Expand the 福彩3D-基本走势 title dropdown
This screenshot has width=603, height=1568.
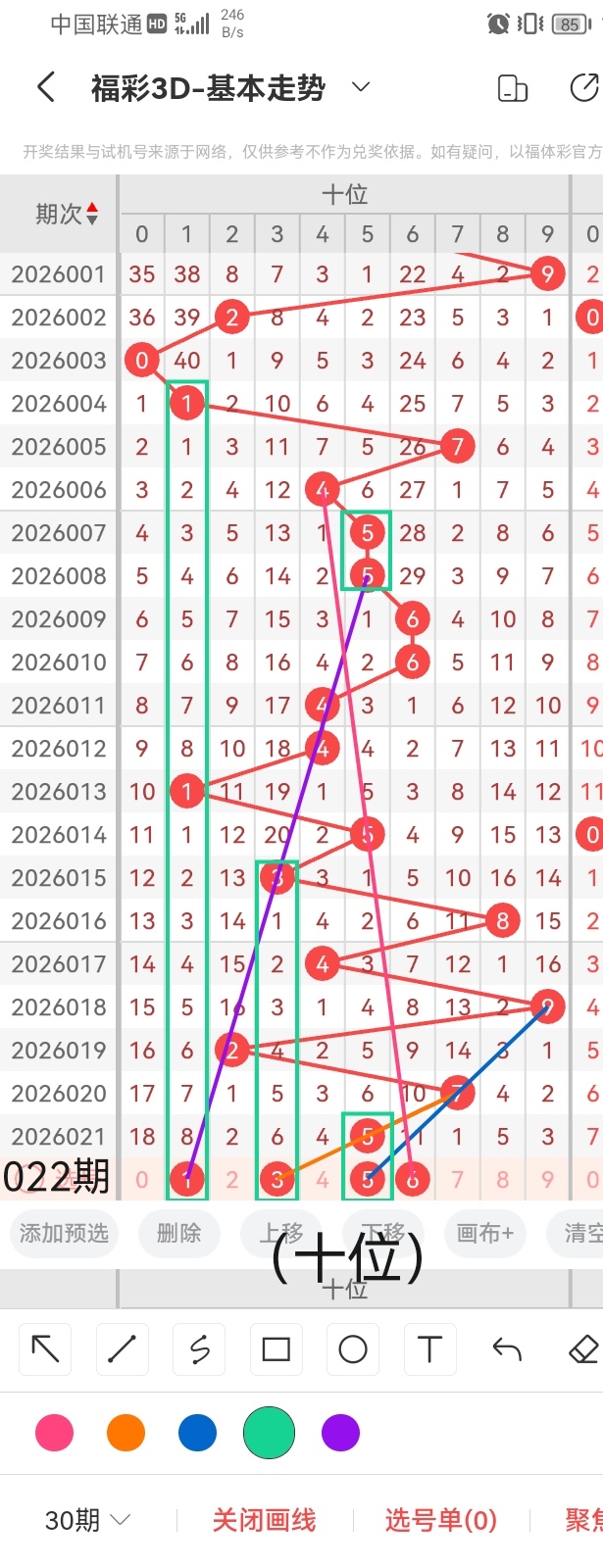point(361,87)
